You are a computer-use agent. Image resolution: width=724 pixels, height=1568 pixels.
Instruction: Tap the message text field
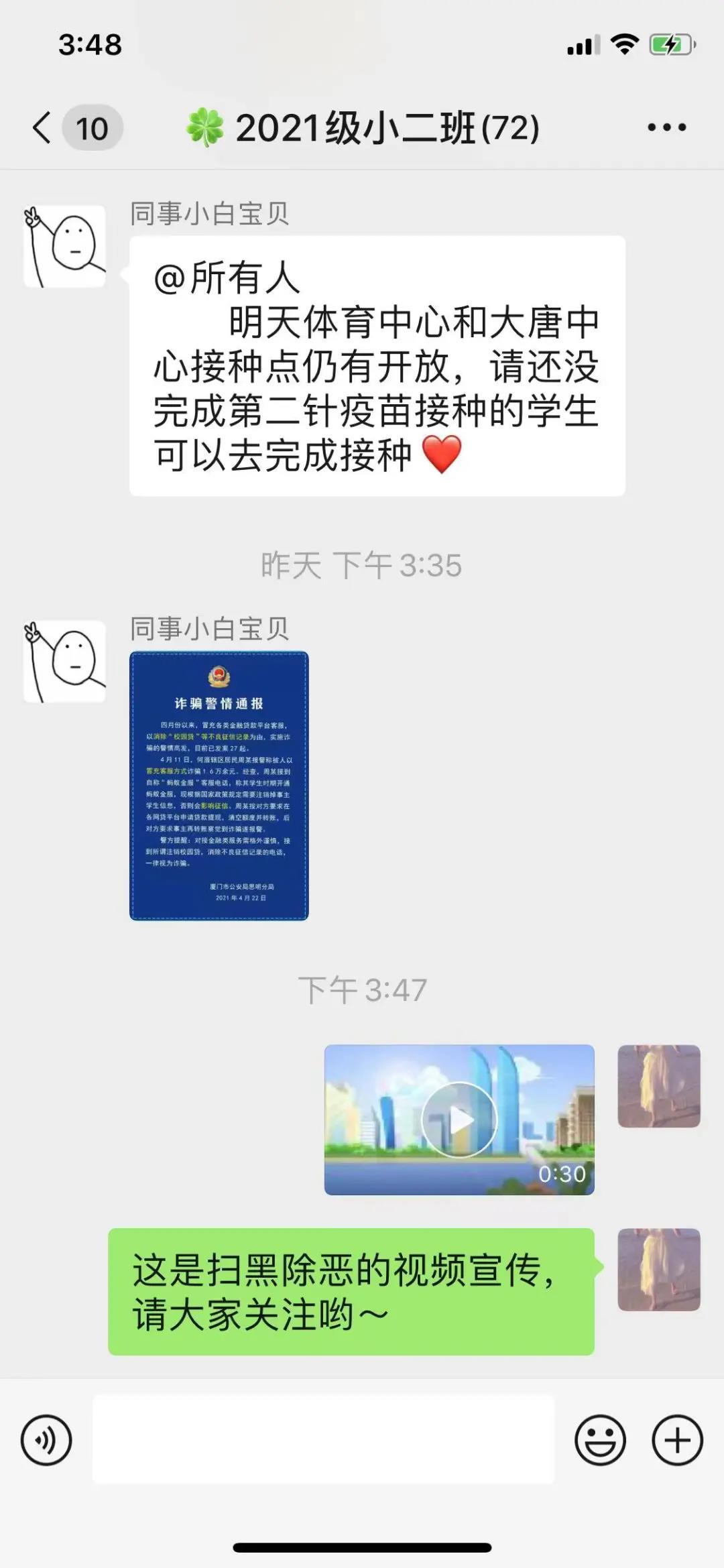(x=323, y=1440)
